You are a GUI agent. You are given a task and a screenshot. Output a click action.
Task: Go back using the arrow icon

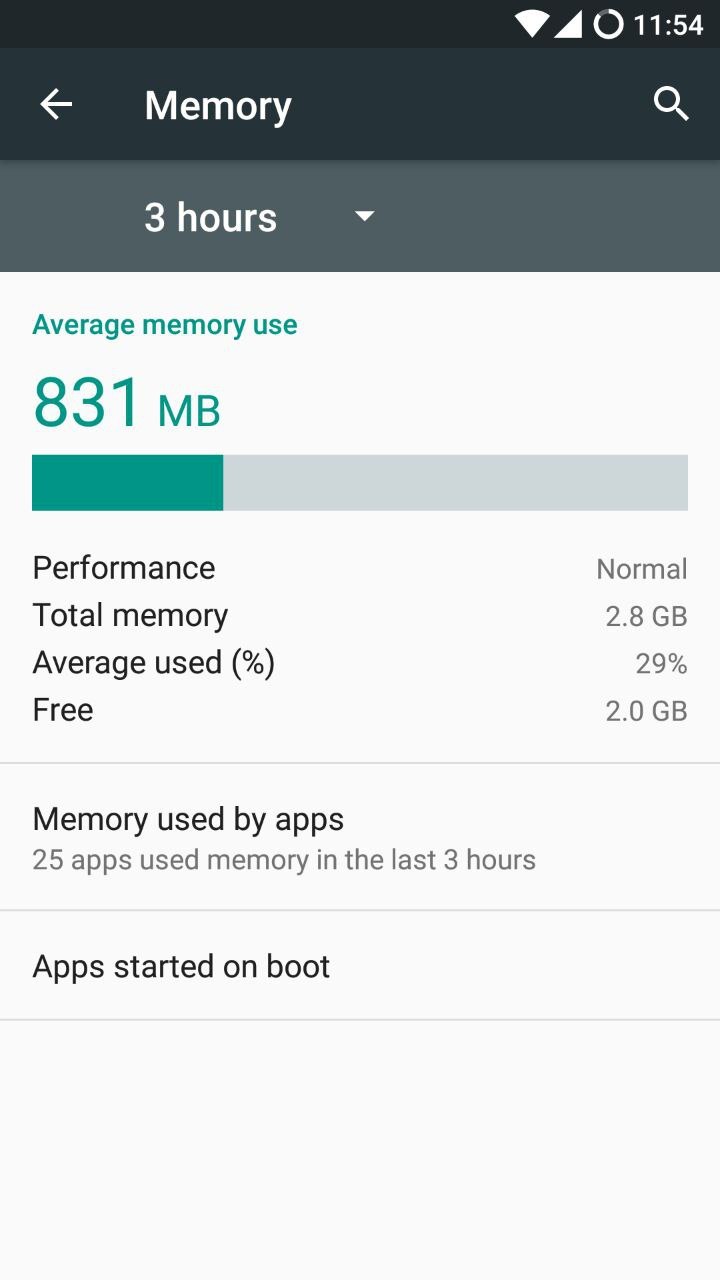(56, 104)
